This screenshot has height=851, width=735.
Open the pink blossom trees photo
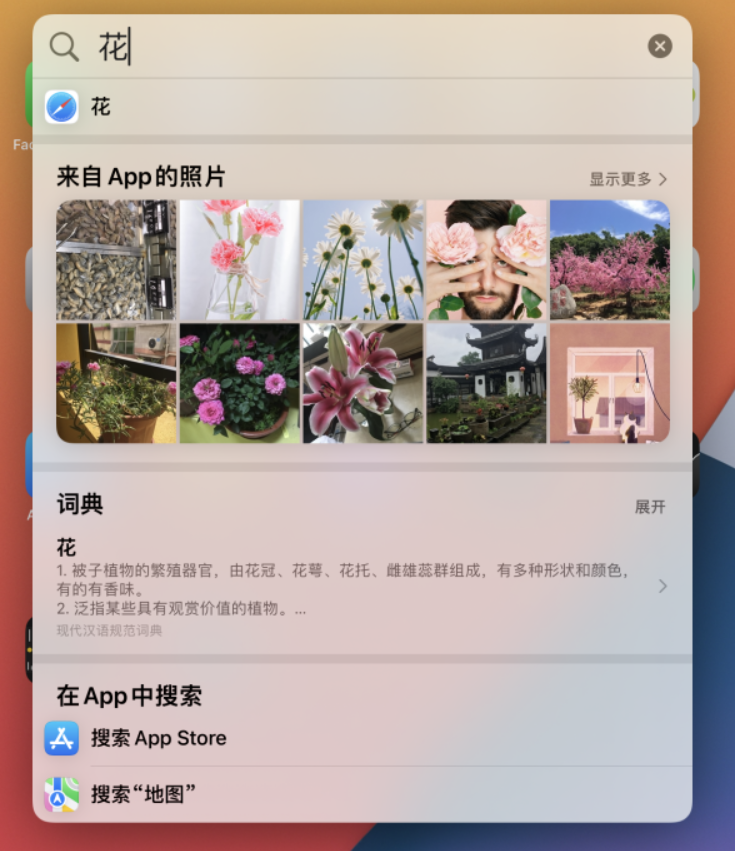[609, 260]
